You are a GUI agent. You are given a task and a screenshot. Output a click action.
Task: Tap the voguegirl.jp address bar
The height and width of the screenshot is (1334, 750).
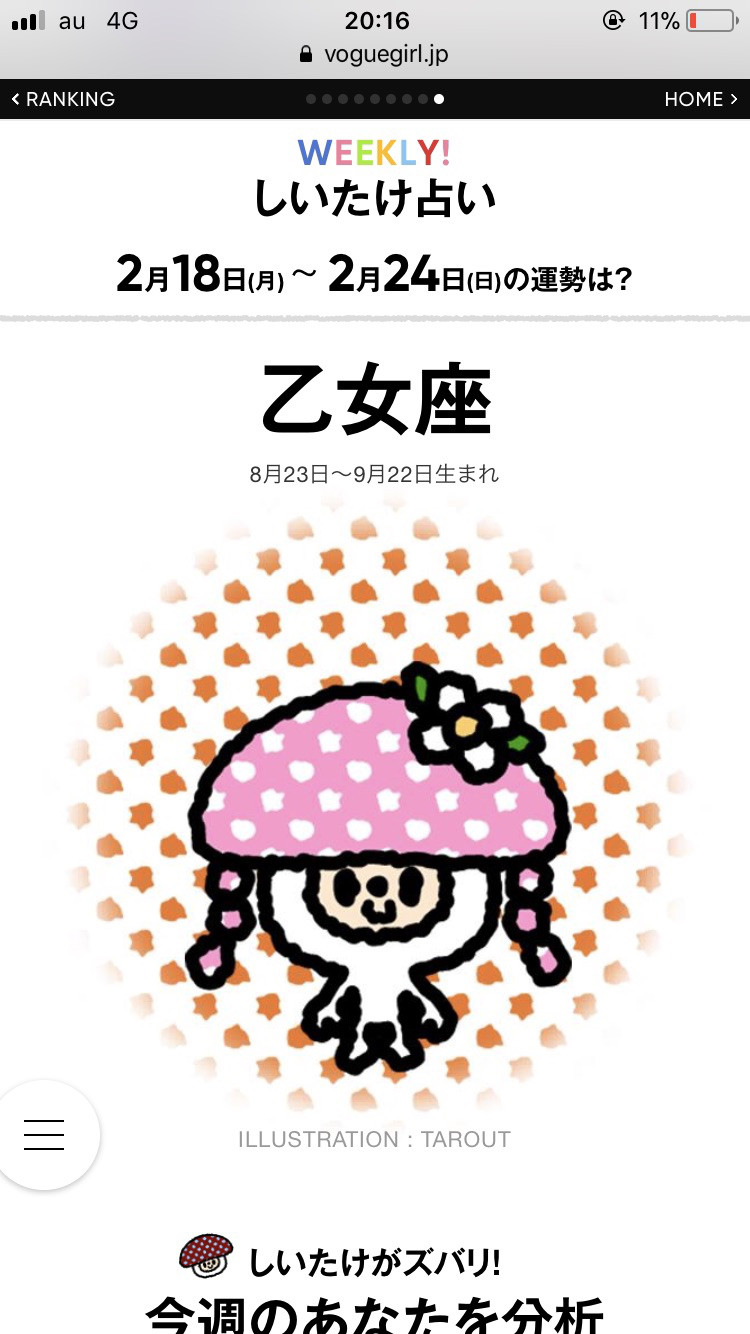tap(375, 55)
